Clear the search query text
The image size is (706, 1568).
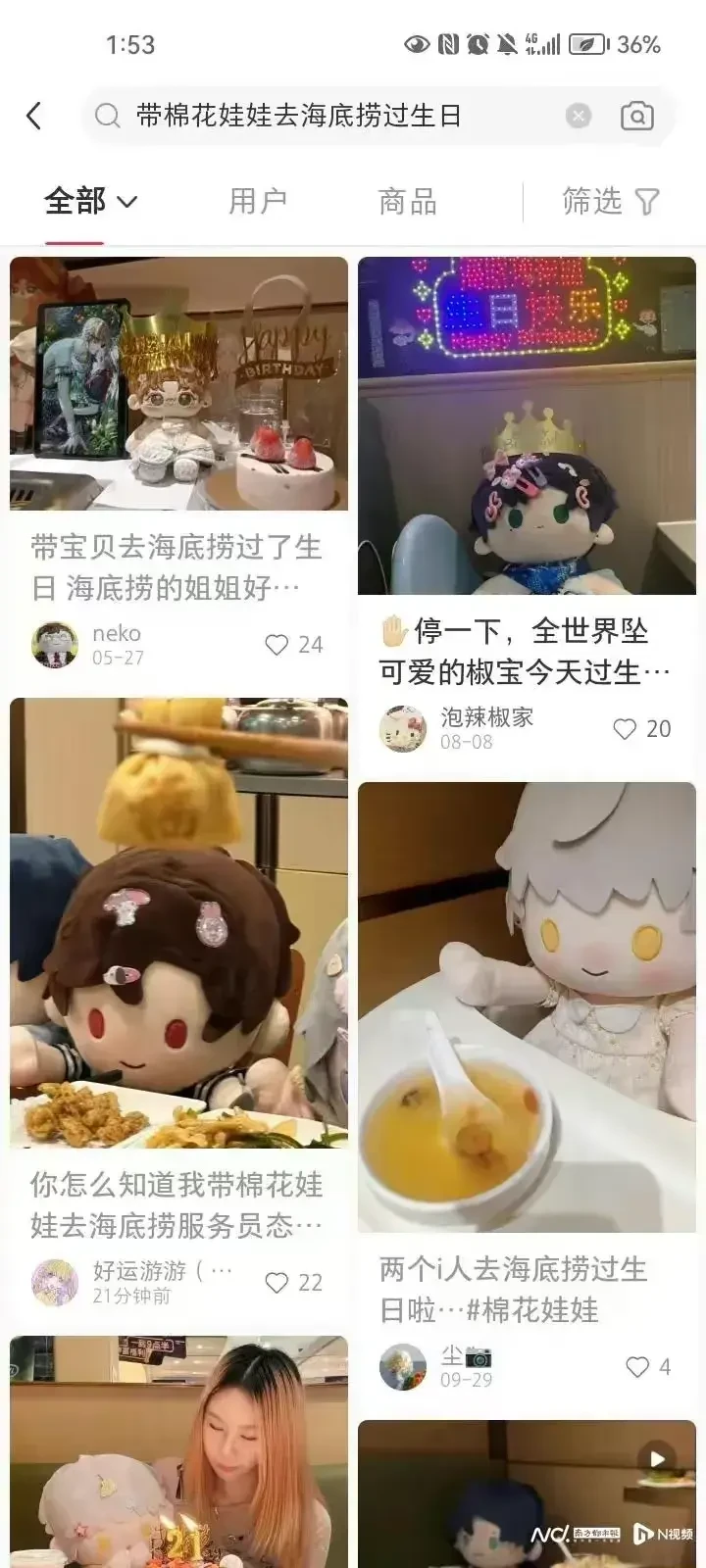[x=579, y=116]
